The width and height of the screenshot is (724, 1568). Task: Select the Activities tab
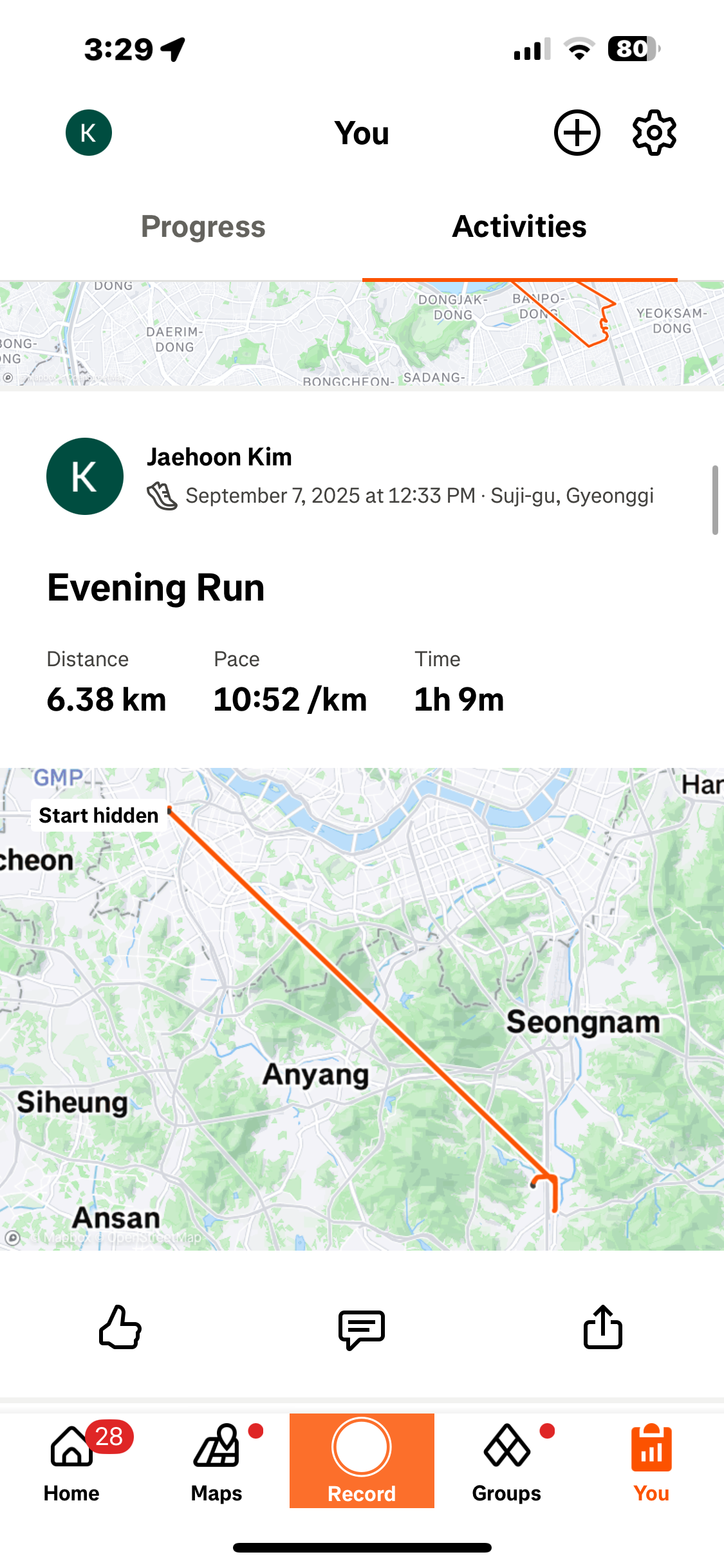(519, 227)
